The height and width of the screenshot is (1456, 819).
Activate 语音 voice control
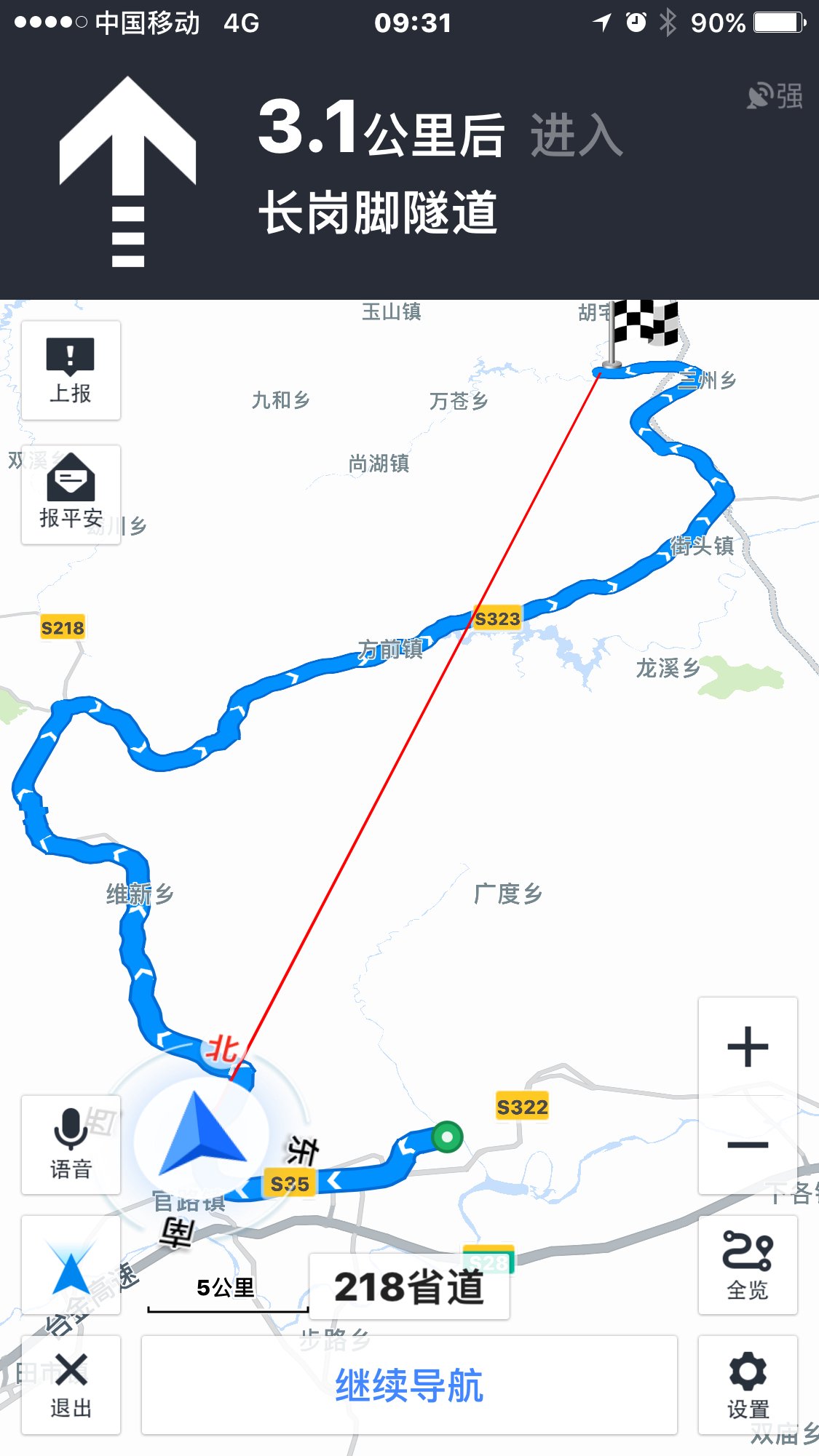(x=71, y=1144)
